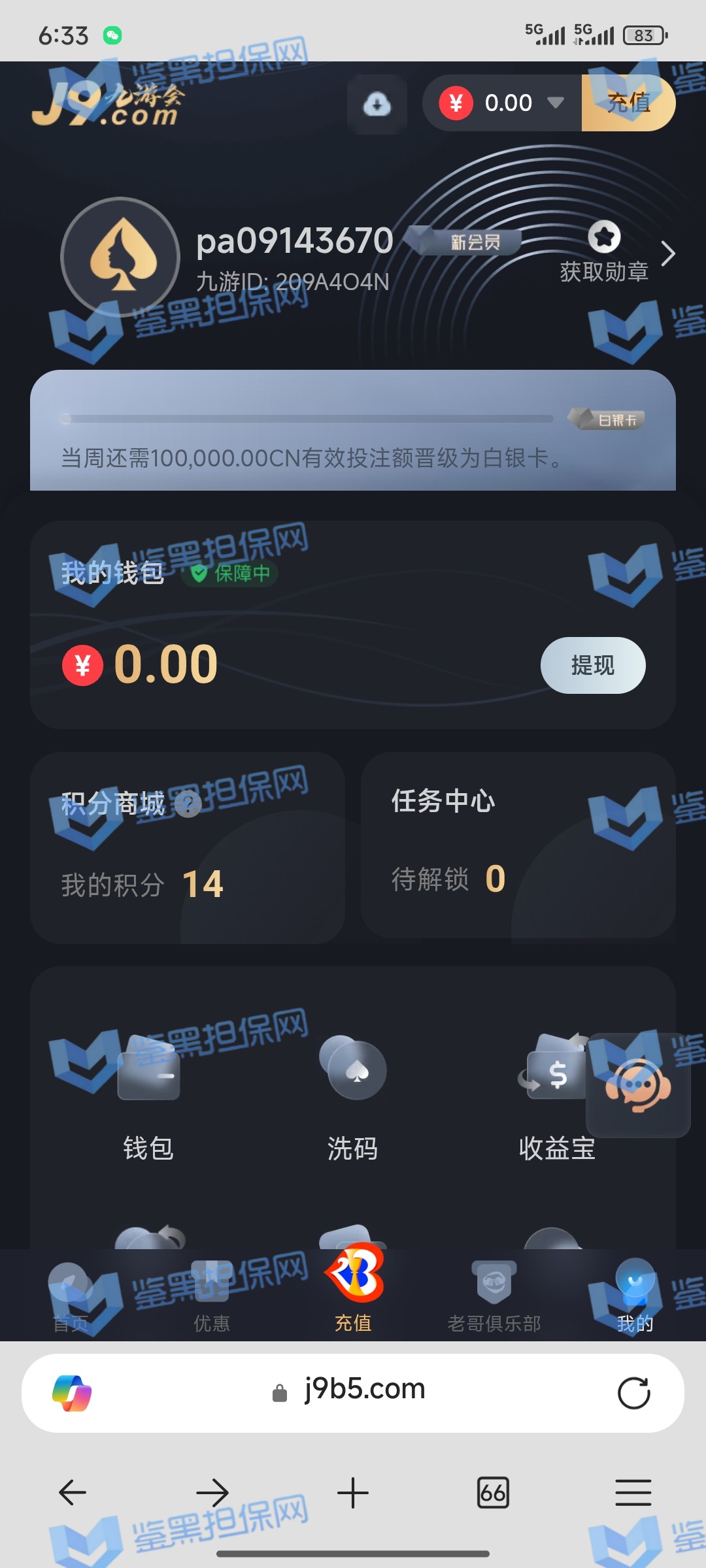Switch to the 首页 home tab
The image size is (706, 1568).
click(x=71, y=1296)
